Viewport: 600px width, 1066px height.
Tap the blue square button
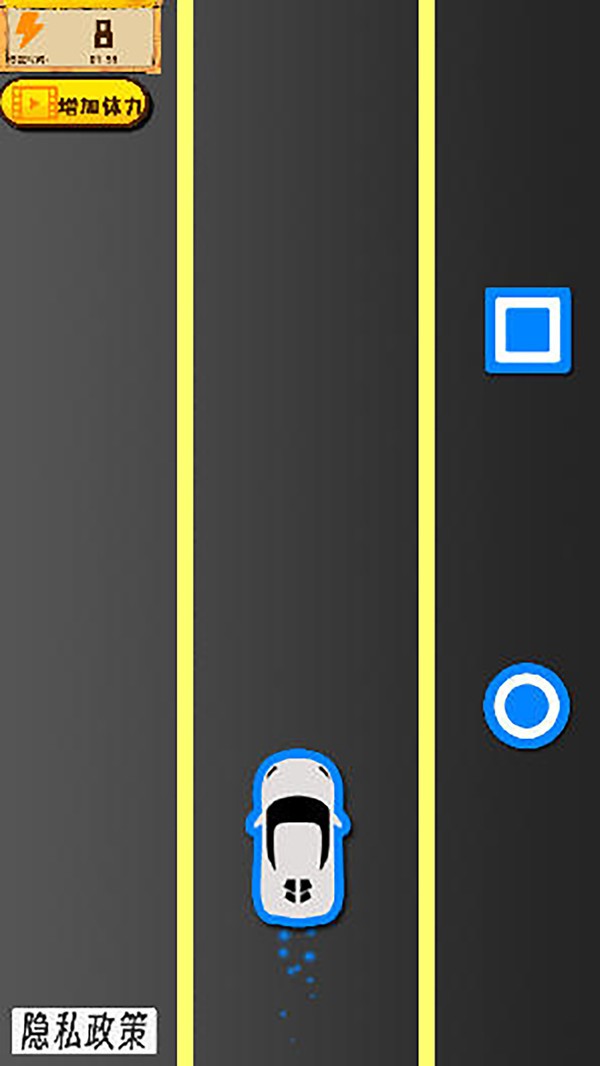(x=528, y=330)
